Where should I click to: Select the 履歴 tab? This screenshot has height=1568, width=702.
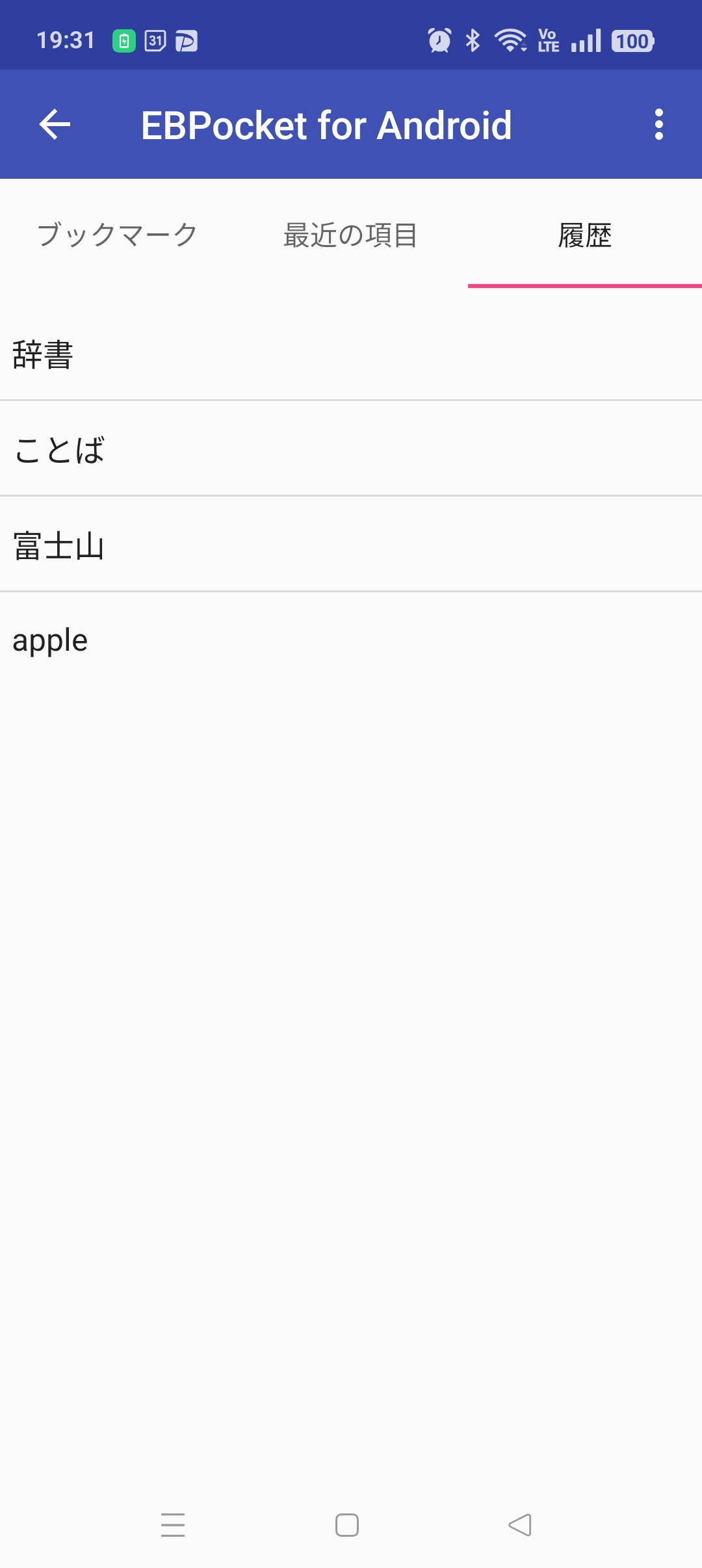click(x=585, y=235)
